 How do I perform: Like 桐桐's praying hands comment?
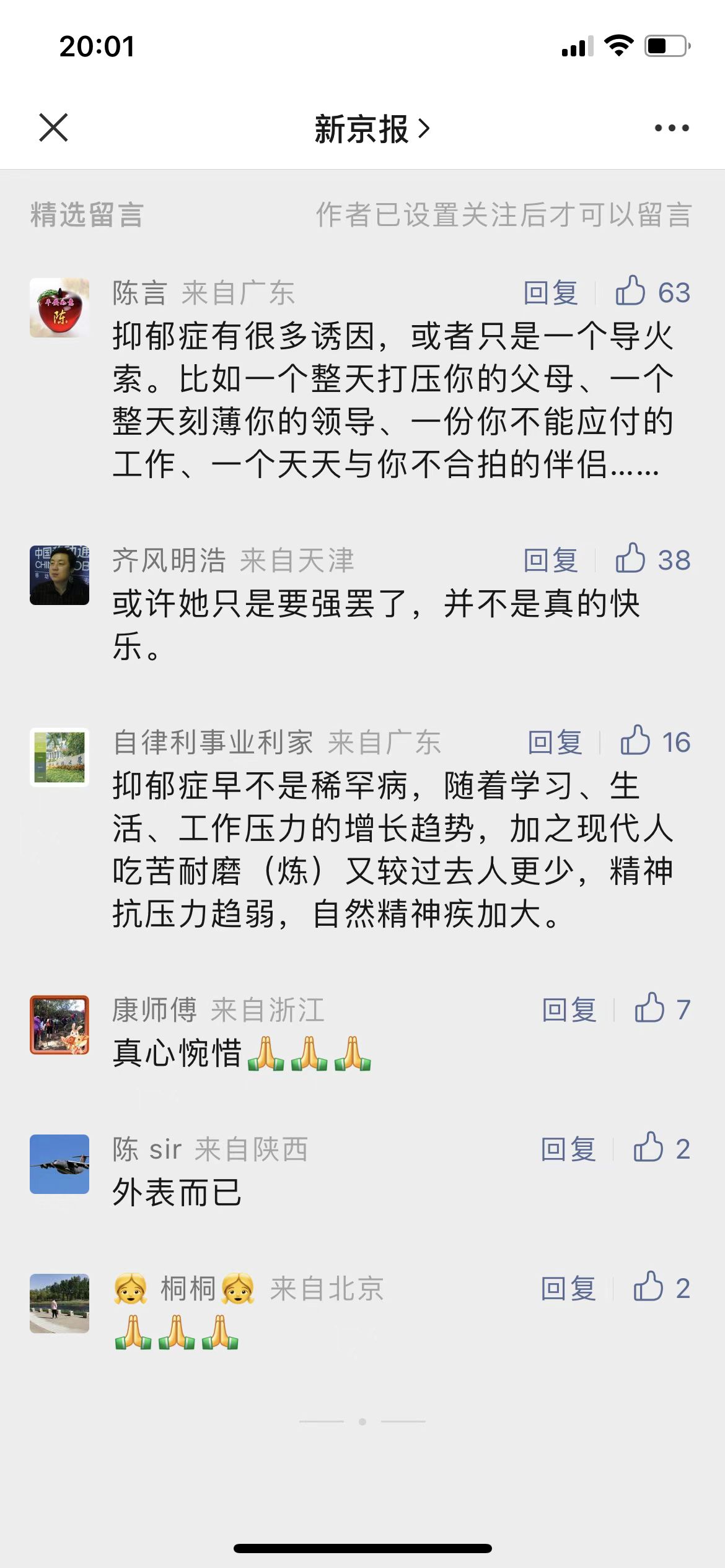pyautogui.click(x=661, y=1287)
